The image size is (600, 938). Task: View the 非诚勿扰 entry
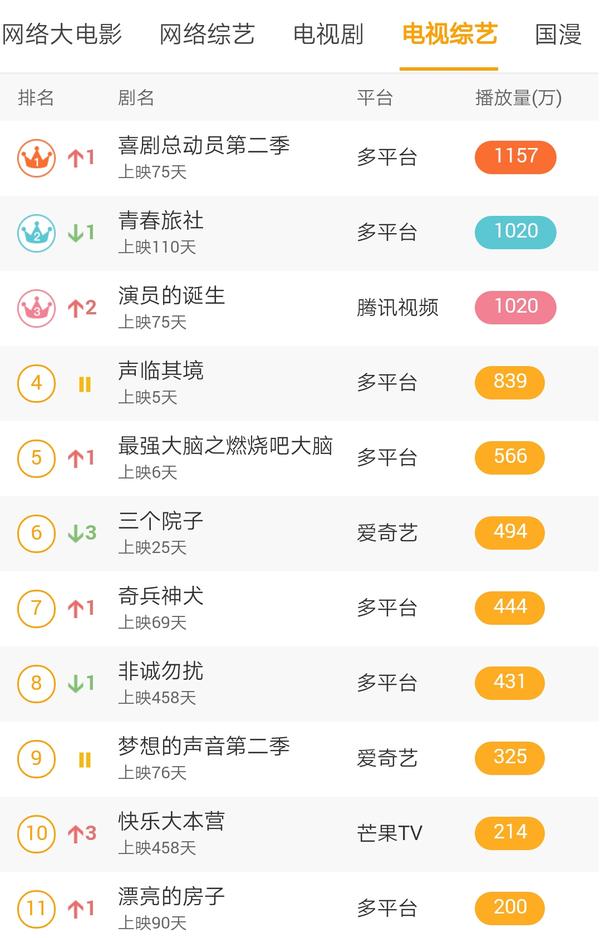click(161, 671)
